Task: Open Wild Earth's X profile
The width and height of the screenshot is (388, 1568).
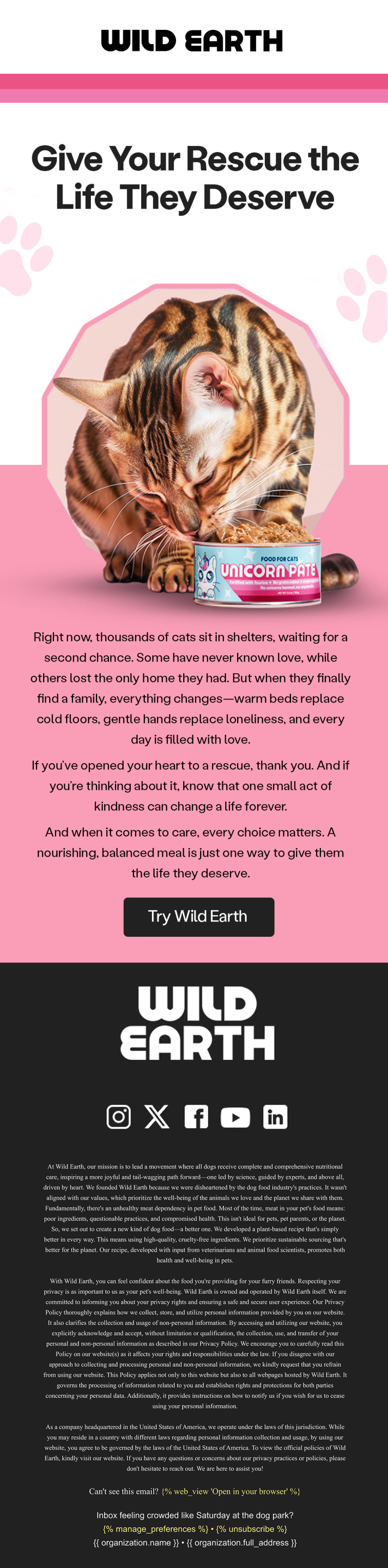Action: click(157, 1117)
